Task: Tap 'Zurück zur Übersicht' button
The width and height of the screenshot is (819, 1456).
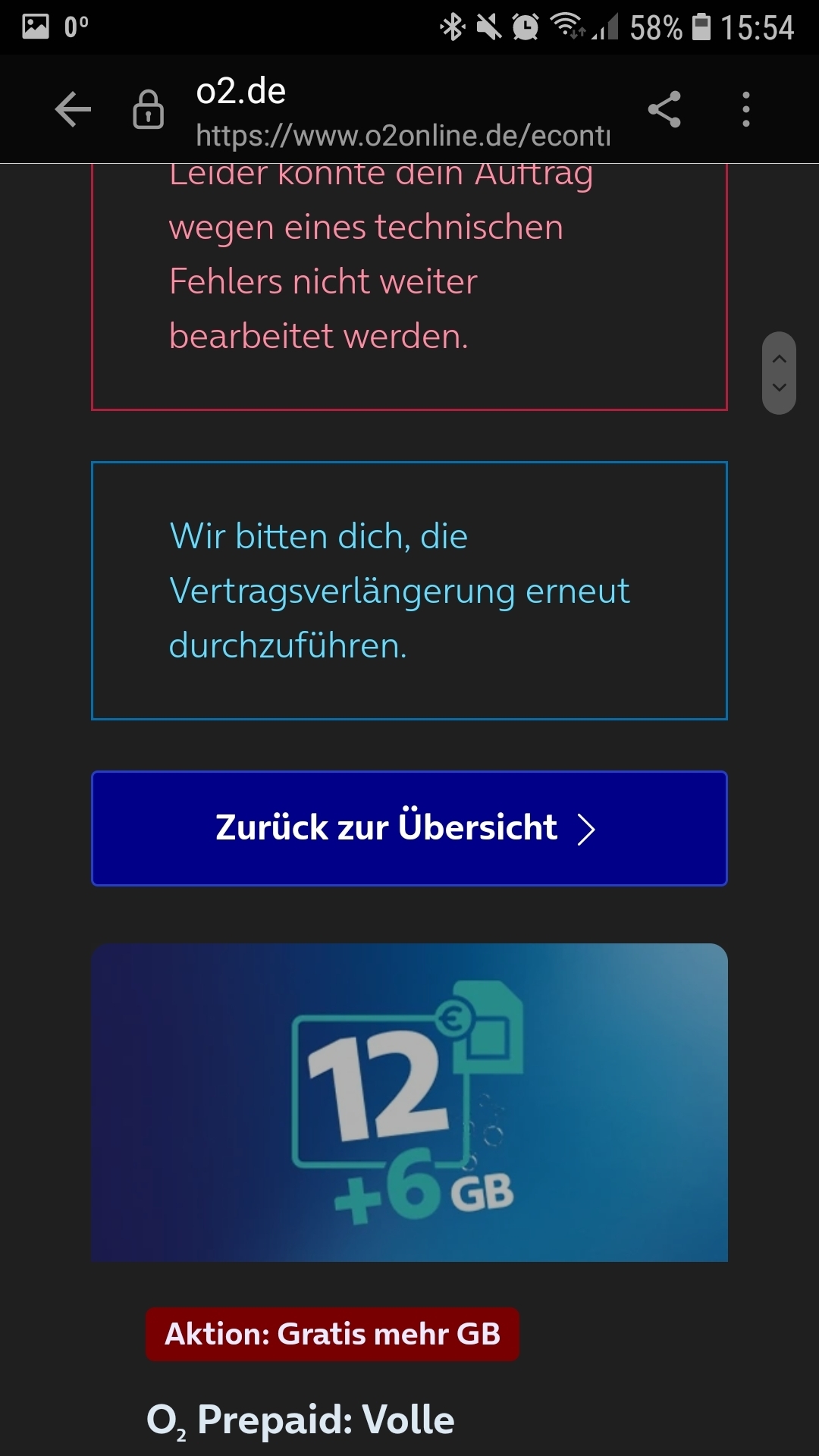Action: (x=409, y=828)
